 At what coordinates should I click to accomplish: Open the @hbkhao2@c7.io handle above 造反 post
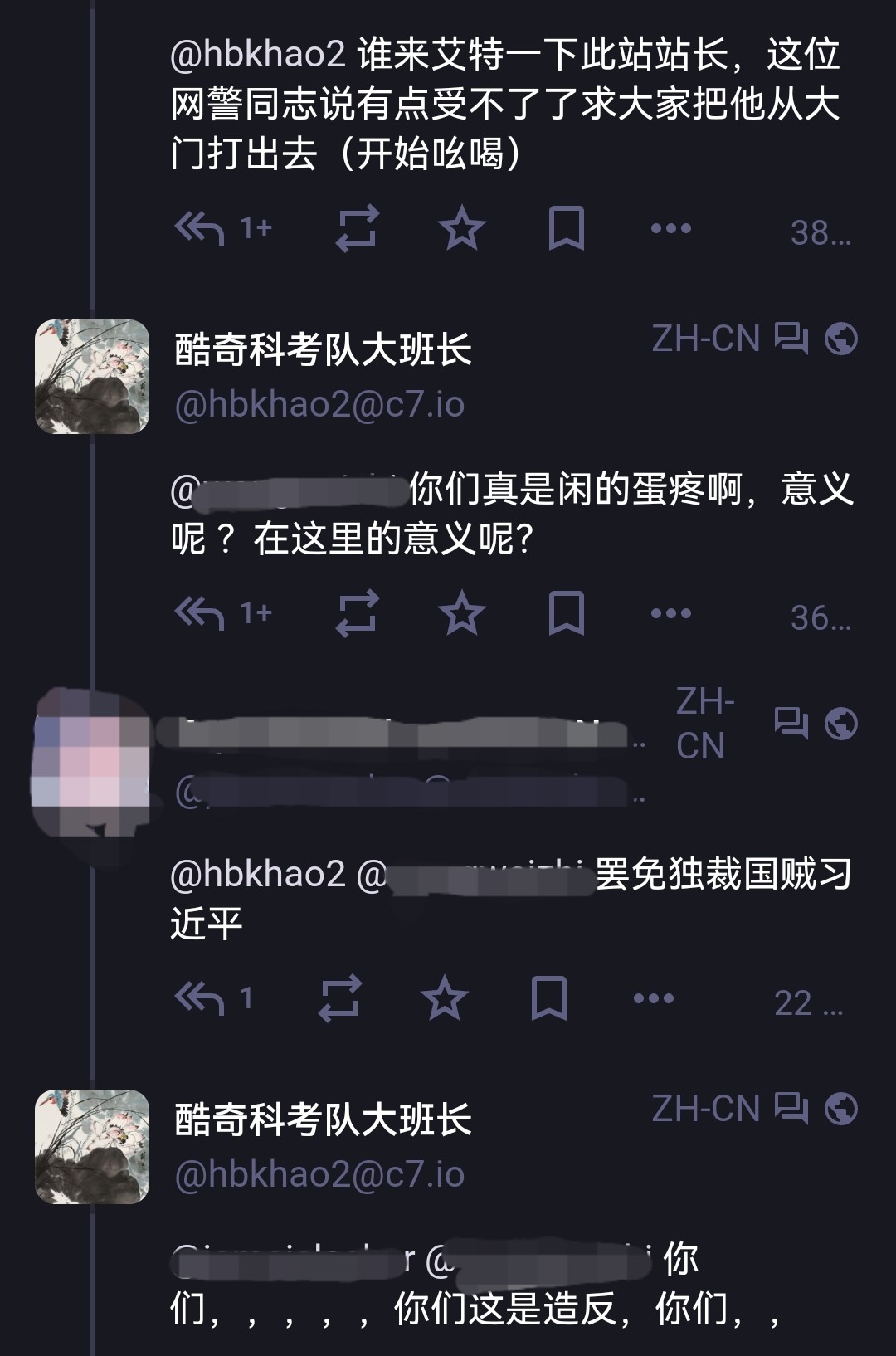tap(319, 1174)
